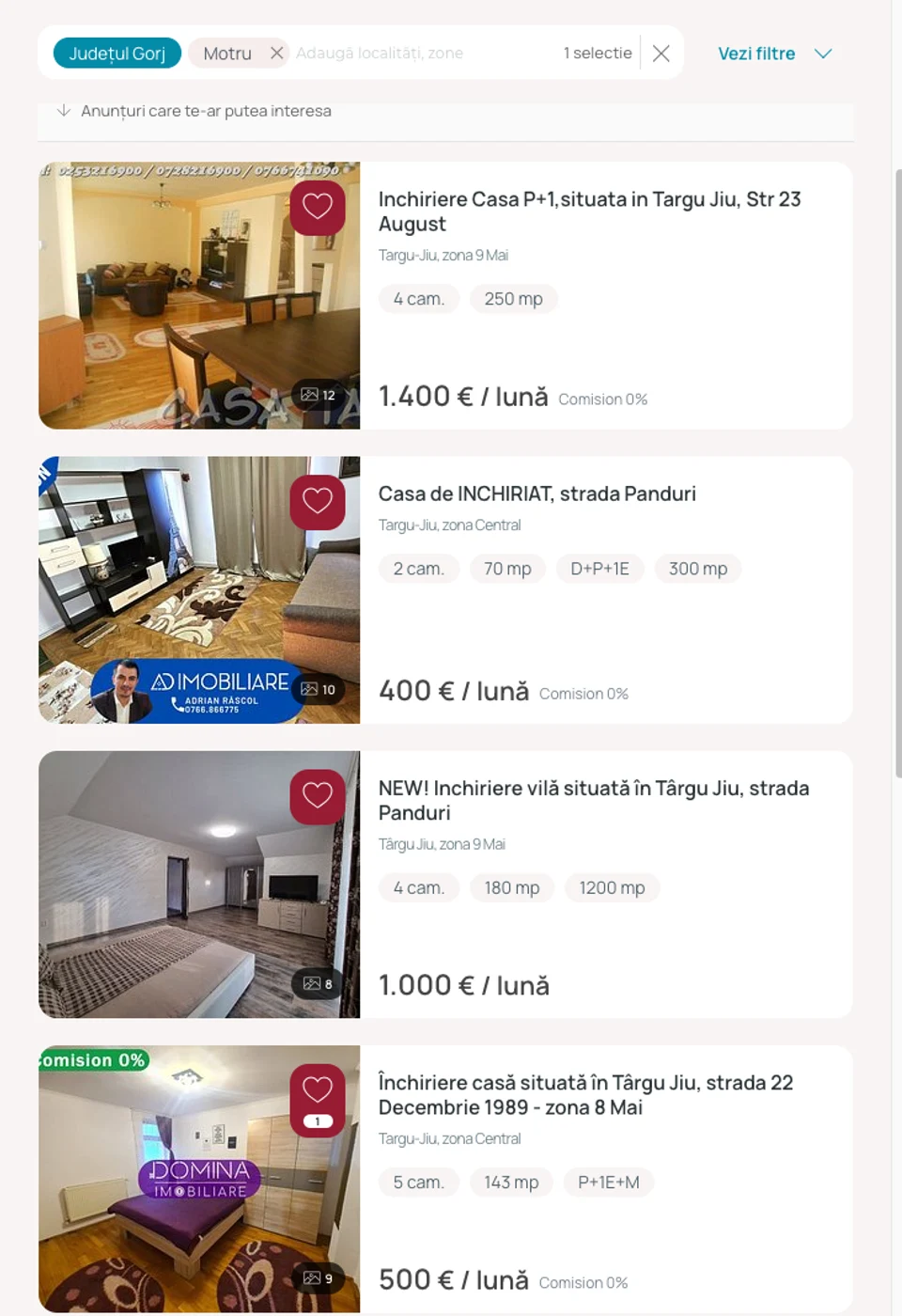Like the NEW! Inchiriere vilă listing
902x1316 pixels.
[x=318, y=796]
